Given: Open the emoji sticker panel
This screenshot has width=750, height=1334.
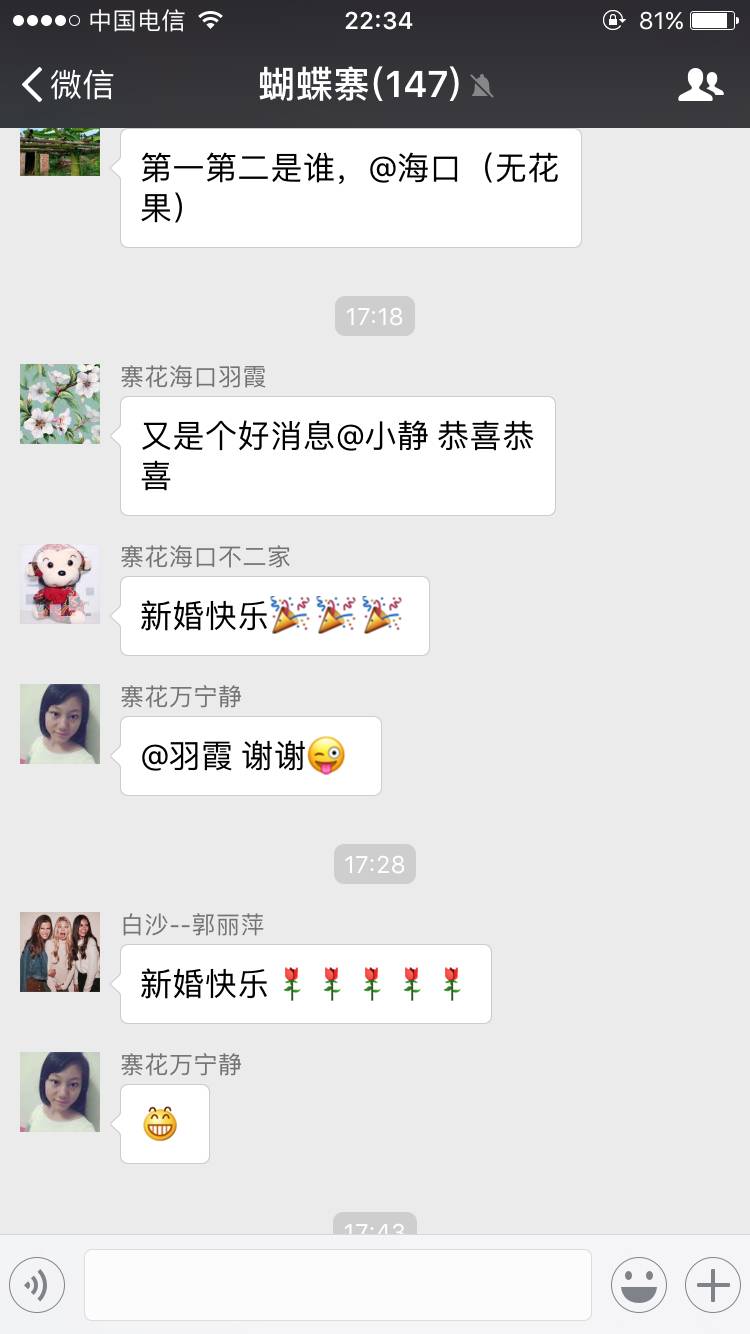Looking at the screenshot, I should click(x=639, y=1285).
